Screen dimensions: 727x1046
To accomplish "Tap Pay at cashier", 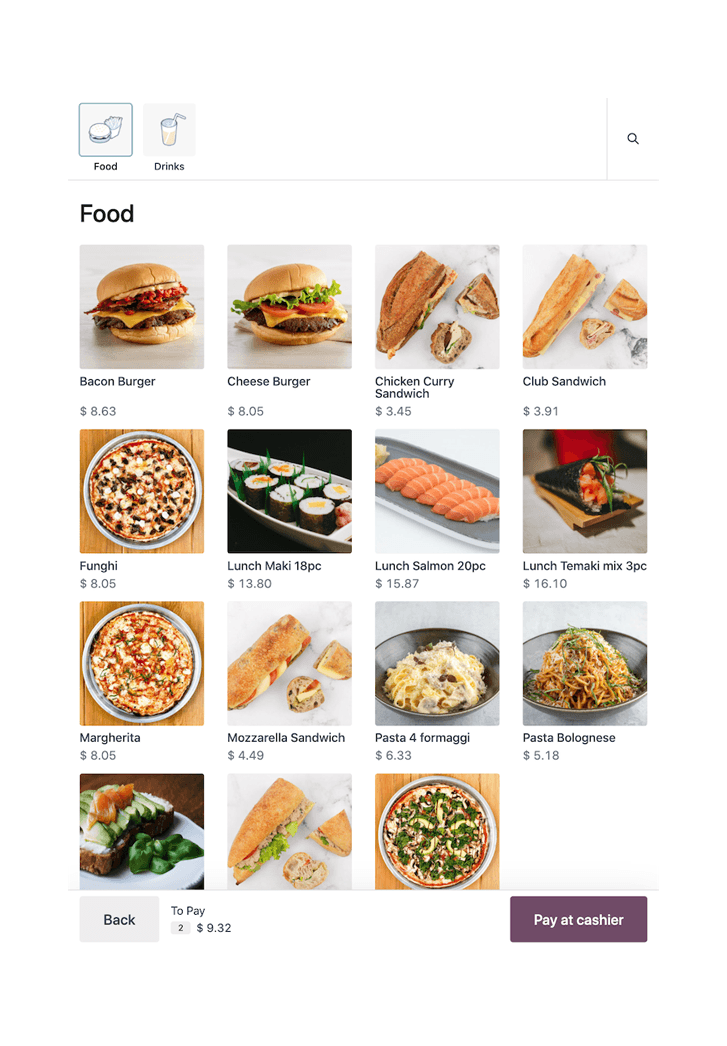I will (x=578, y=919).
